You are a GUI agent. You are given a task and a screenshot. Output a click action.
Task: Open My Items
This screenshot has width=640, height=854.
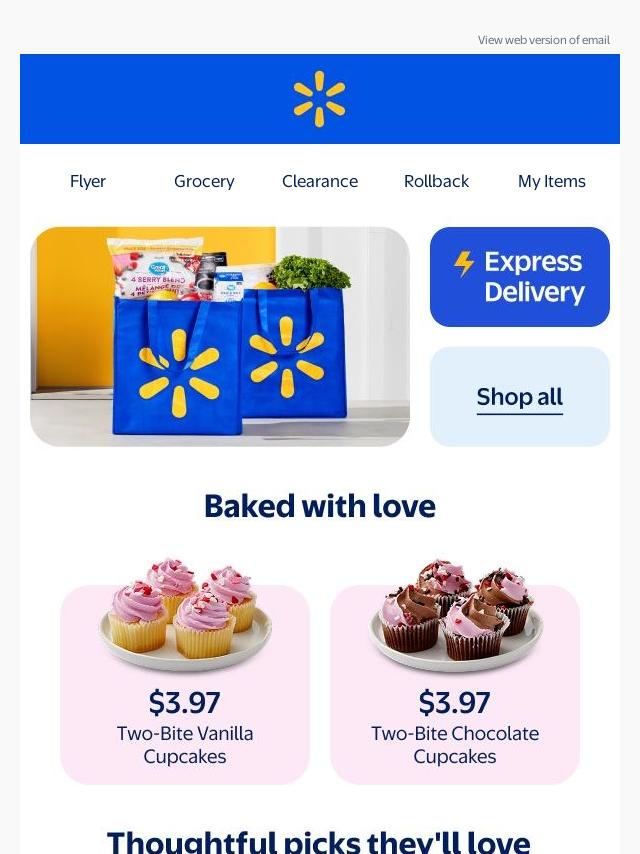(x=551, y=181)
